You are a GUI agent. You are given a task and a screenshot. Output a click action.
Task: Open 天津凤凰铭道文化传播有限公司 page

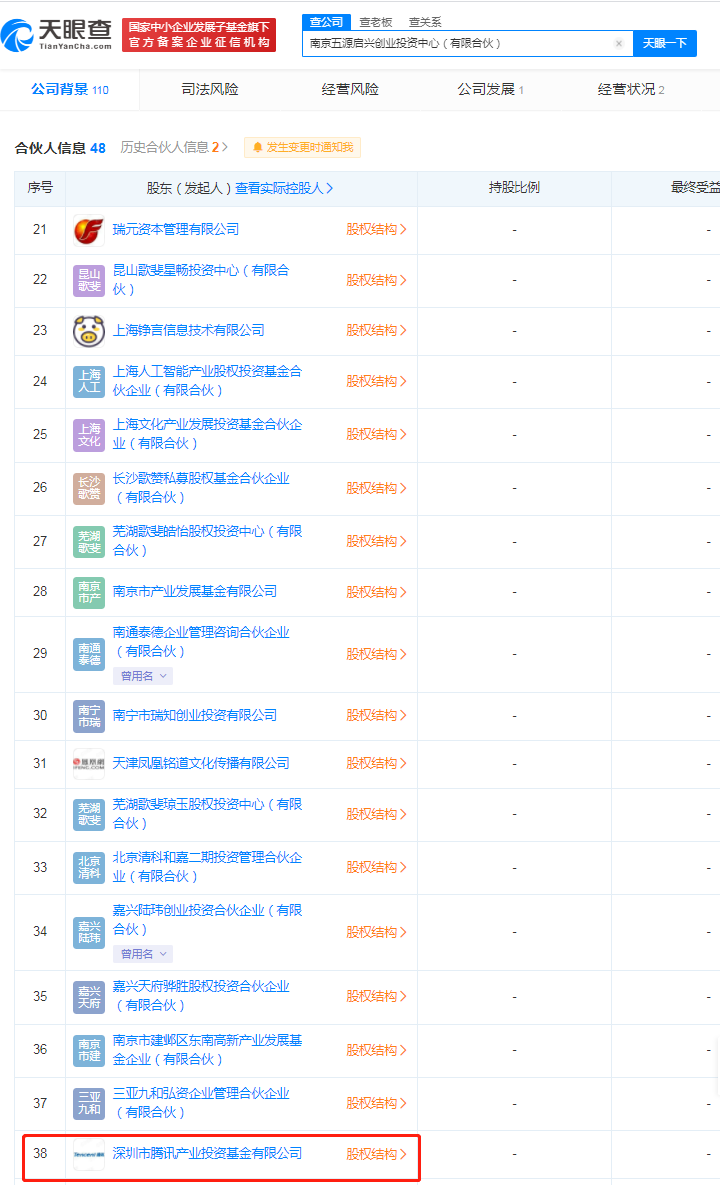pos(201,763)
